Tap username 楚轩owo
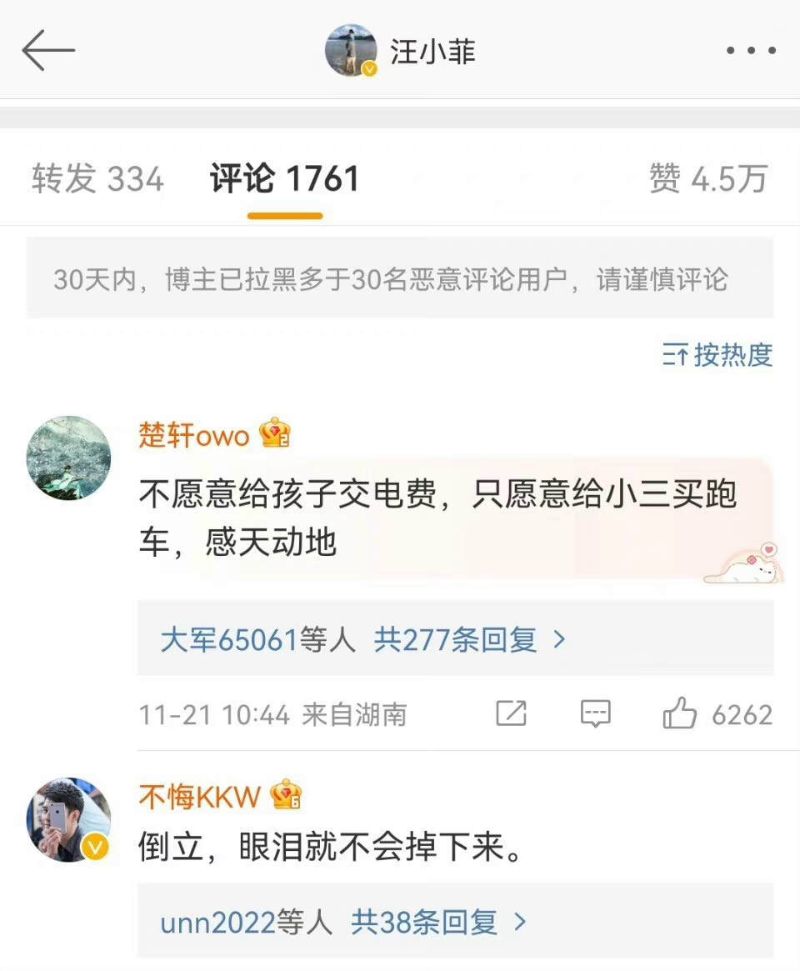Screen dimensions: 800x971 click(x=194, y=435)
